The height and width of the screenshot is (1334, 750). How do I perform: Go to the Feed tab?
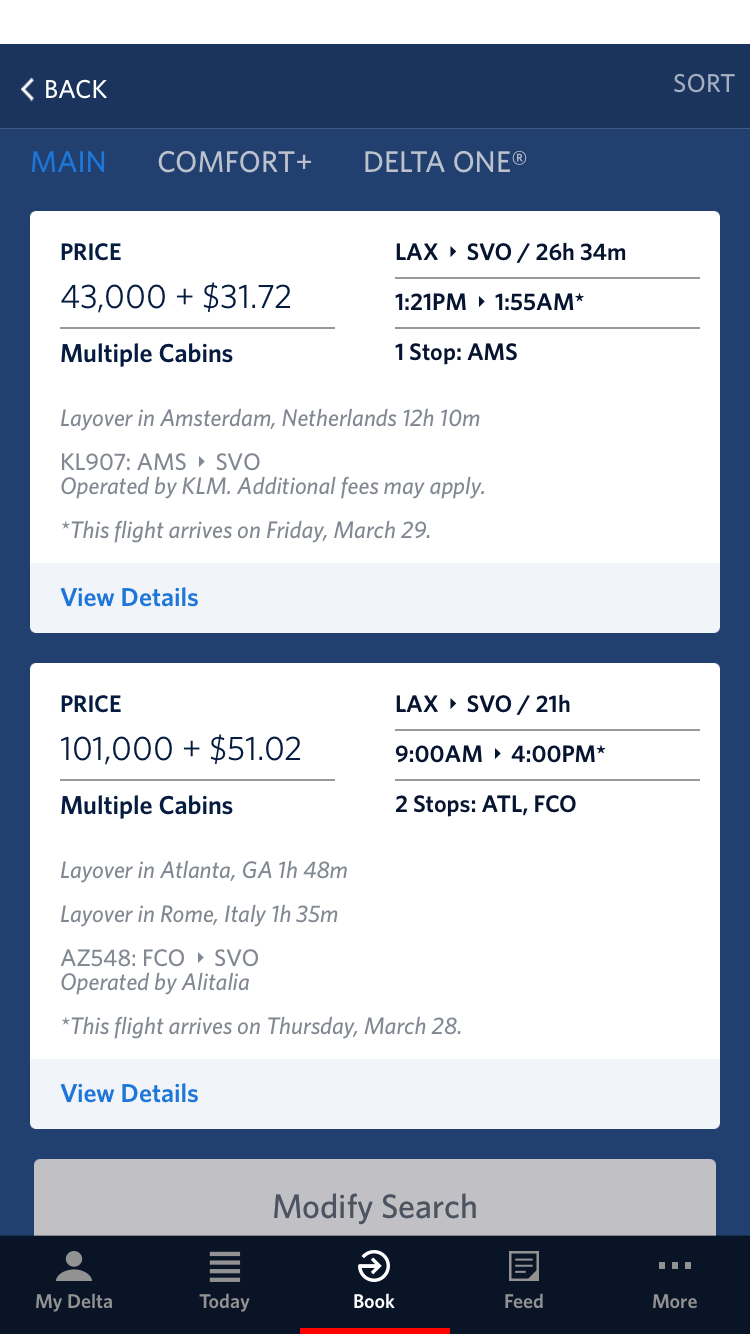click(x=524, y=1281)
